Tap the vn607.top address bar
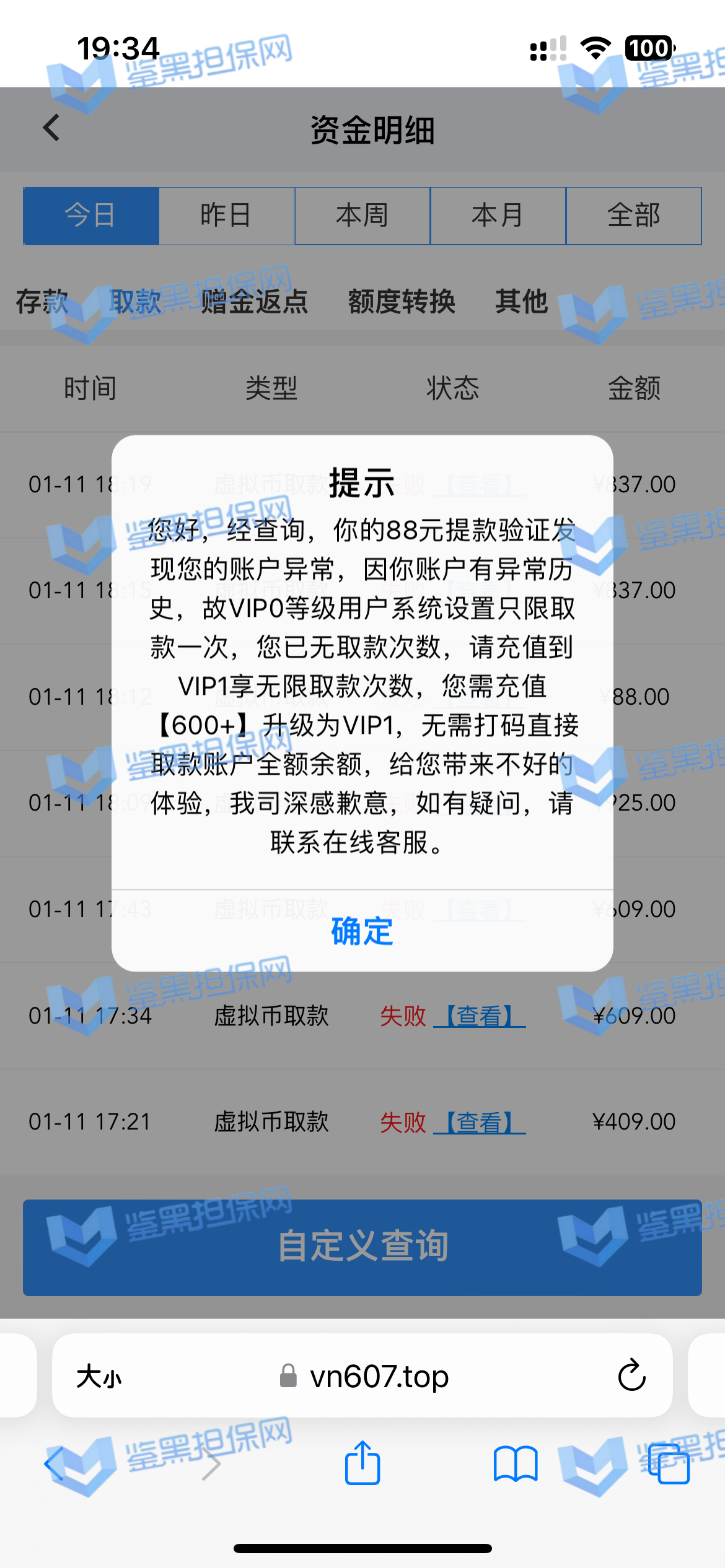 click(378, 1377)
